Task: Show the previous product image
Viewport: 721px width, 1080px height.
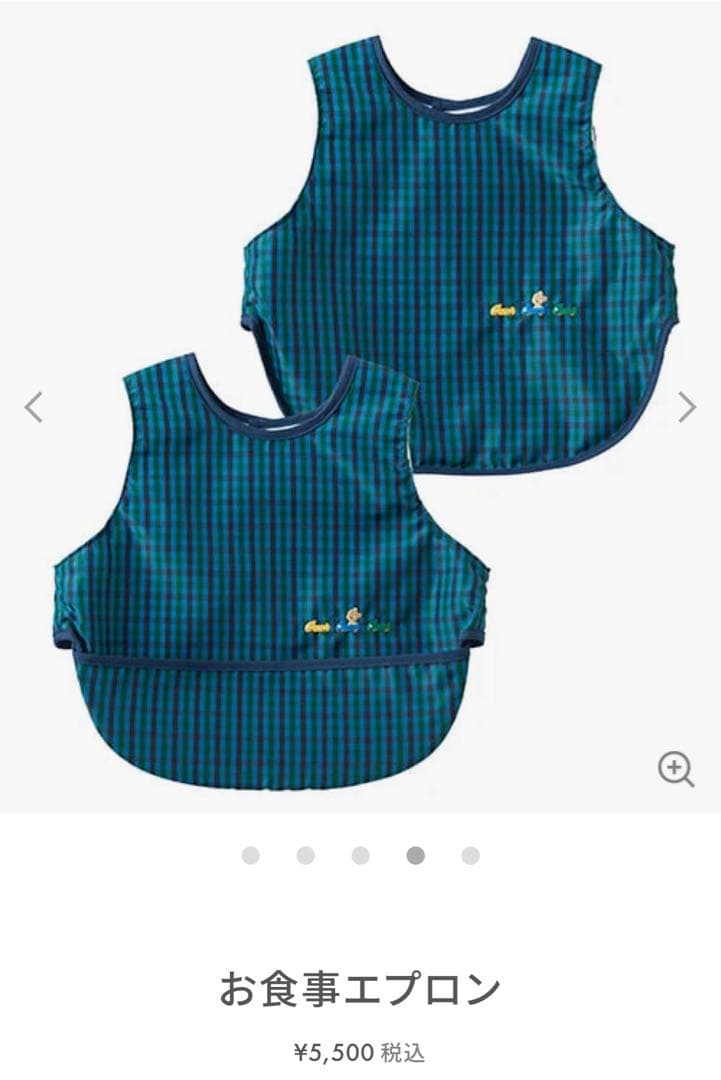Action: click(34, 407)
